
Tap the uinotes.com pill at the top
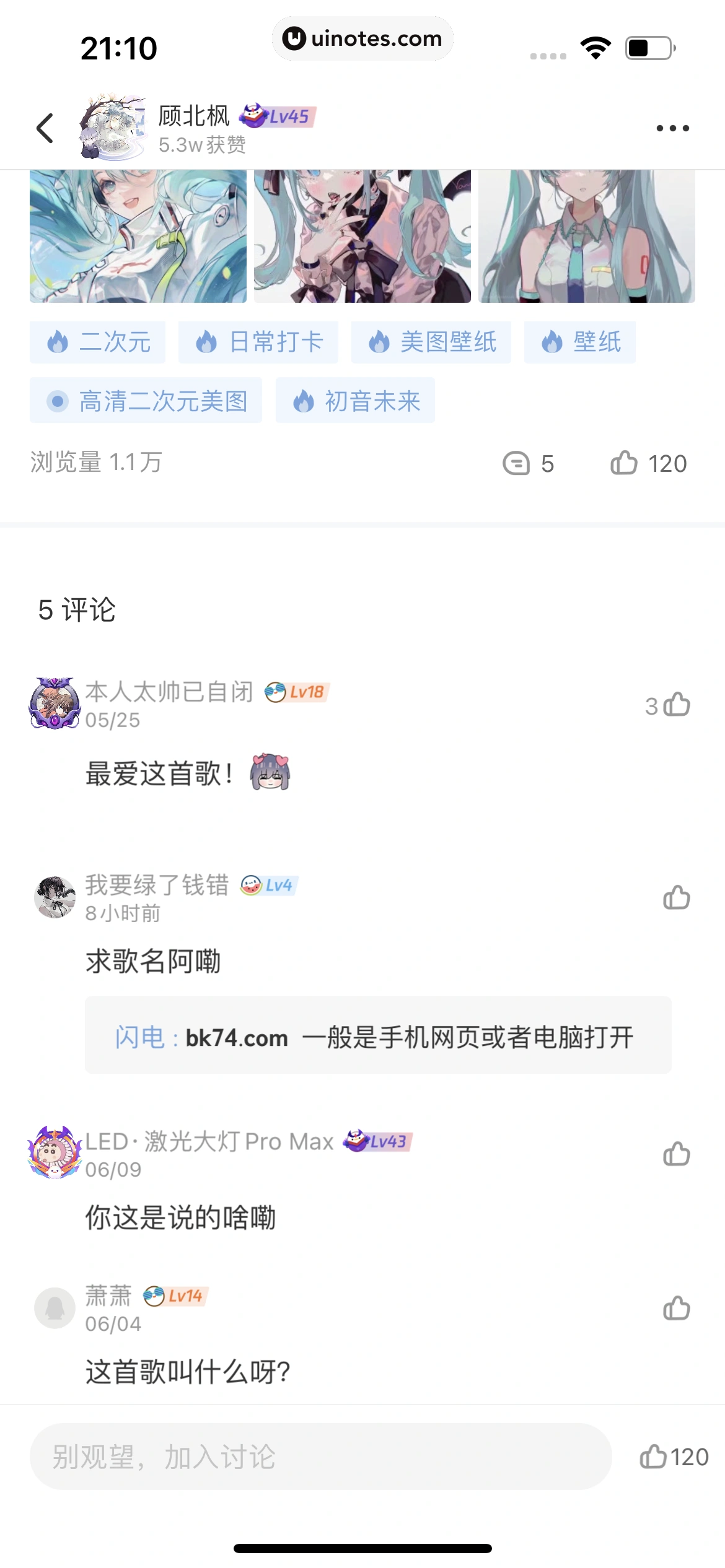tap(362, 38)
